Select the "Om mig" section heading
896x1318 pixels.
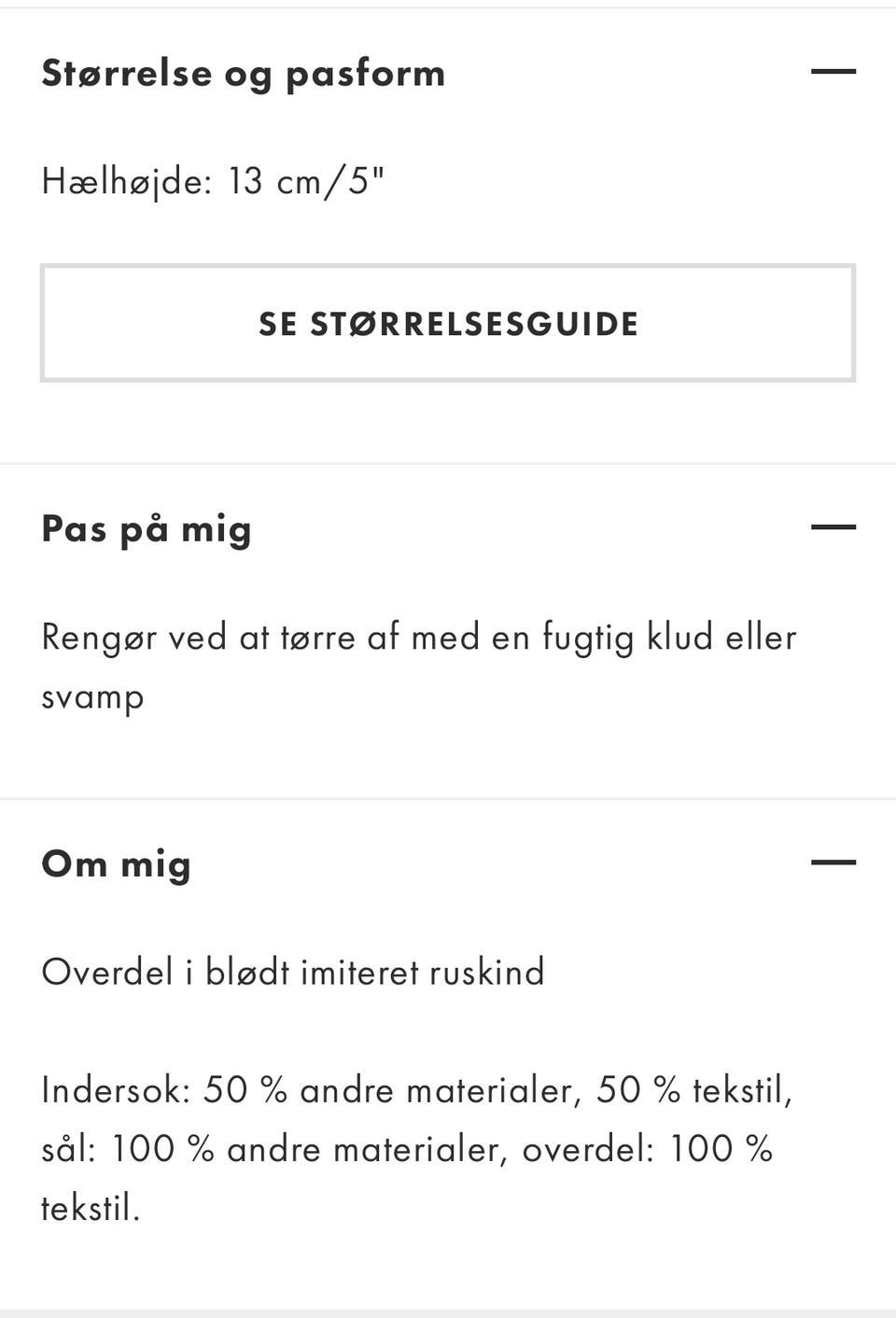pos(116,862)
